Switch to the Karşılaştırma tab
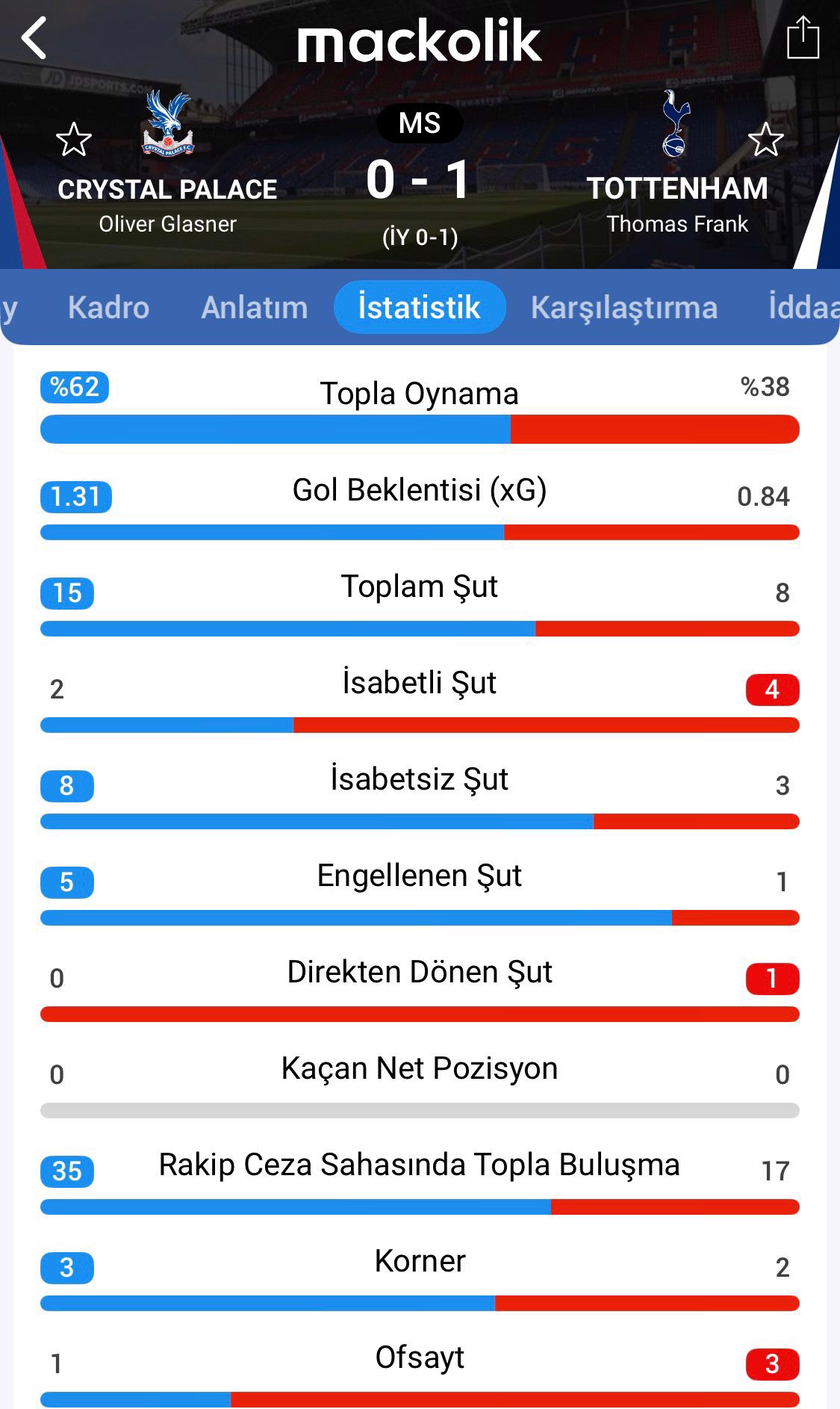 click(623, 307)
